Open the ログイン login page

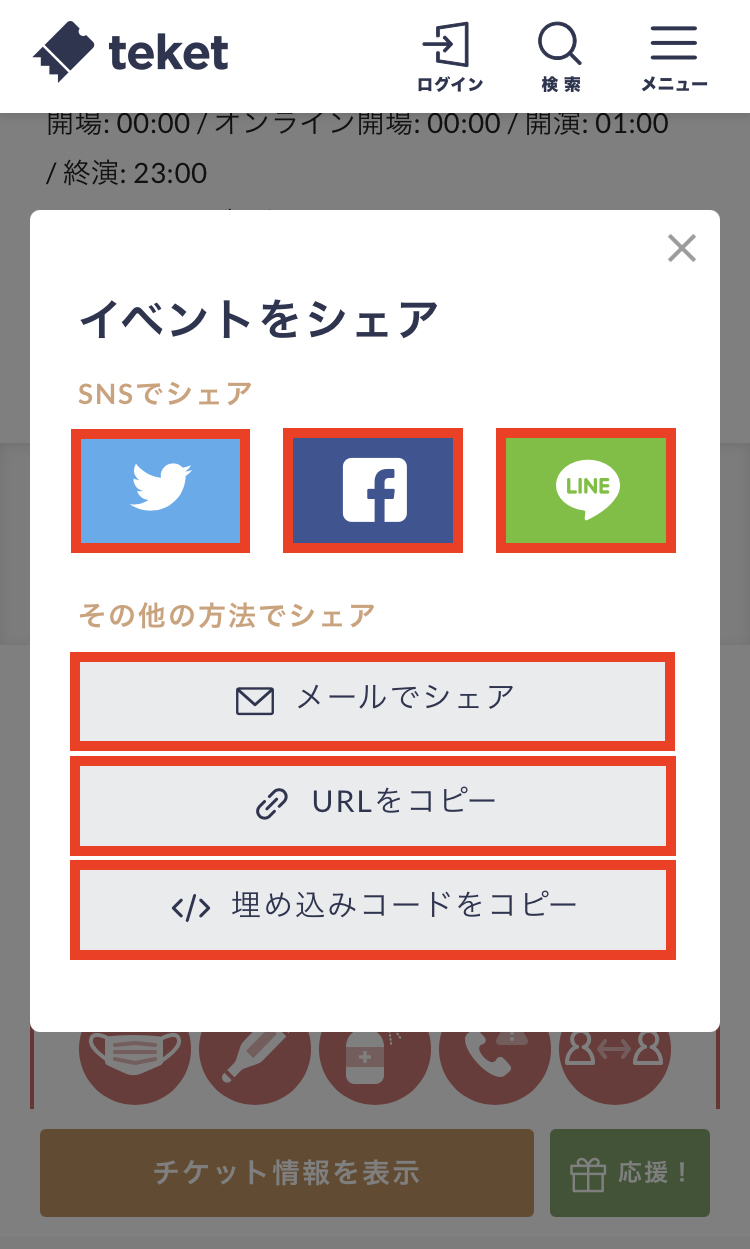tap(449, 57)
